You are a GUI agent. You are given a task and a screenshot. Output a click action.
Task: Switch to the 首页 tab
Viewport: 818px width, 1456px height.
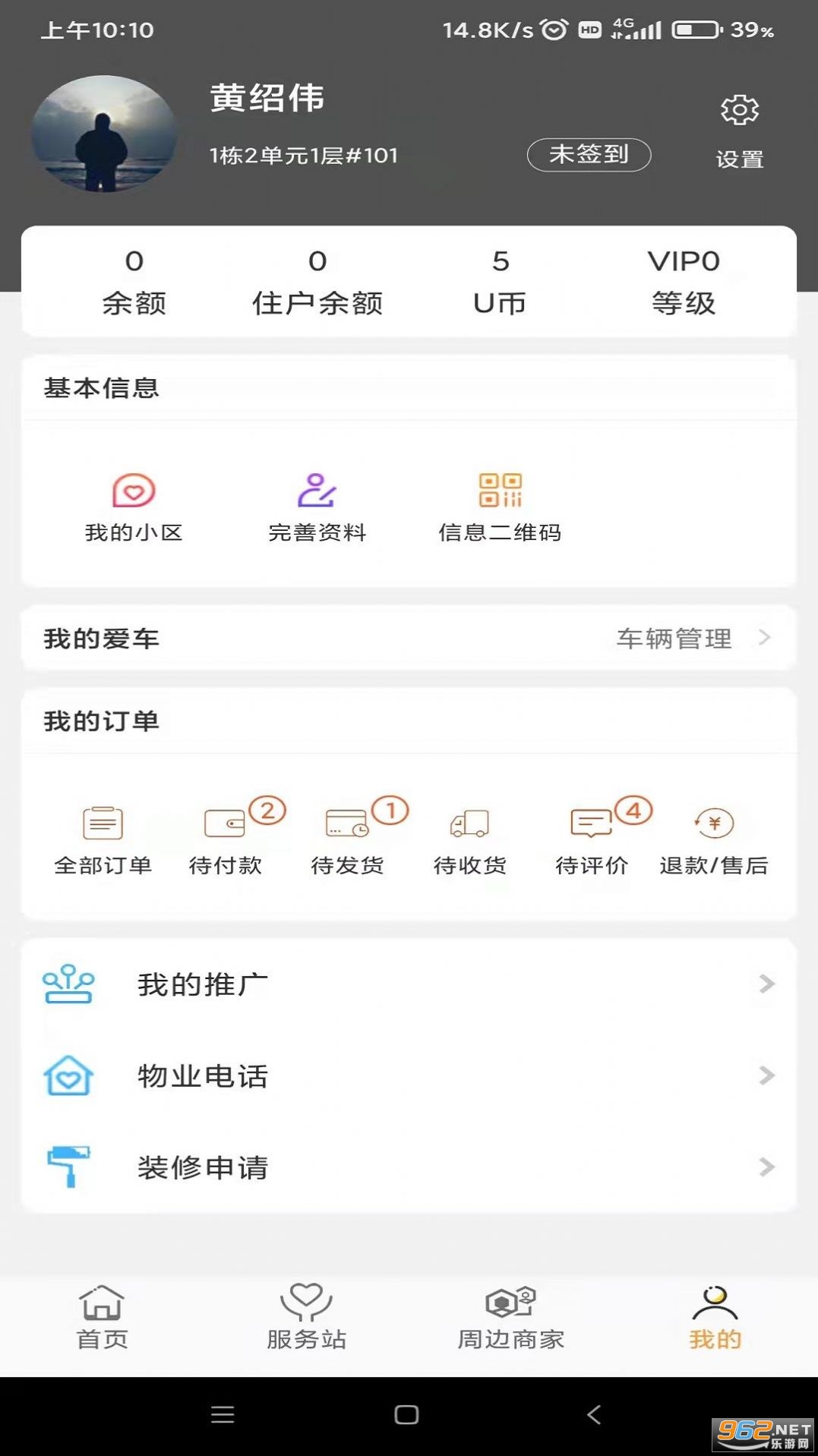pyautogui.click(x=102, y=1317)
